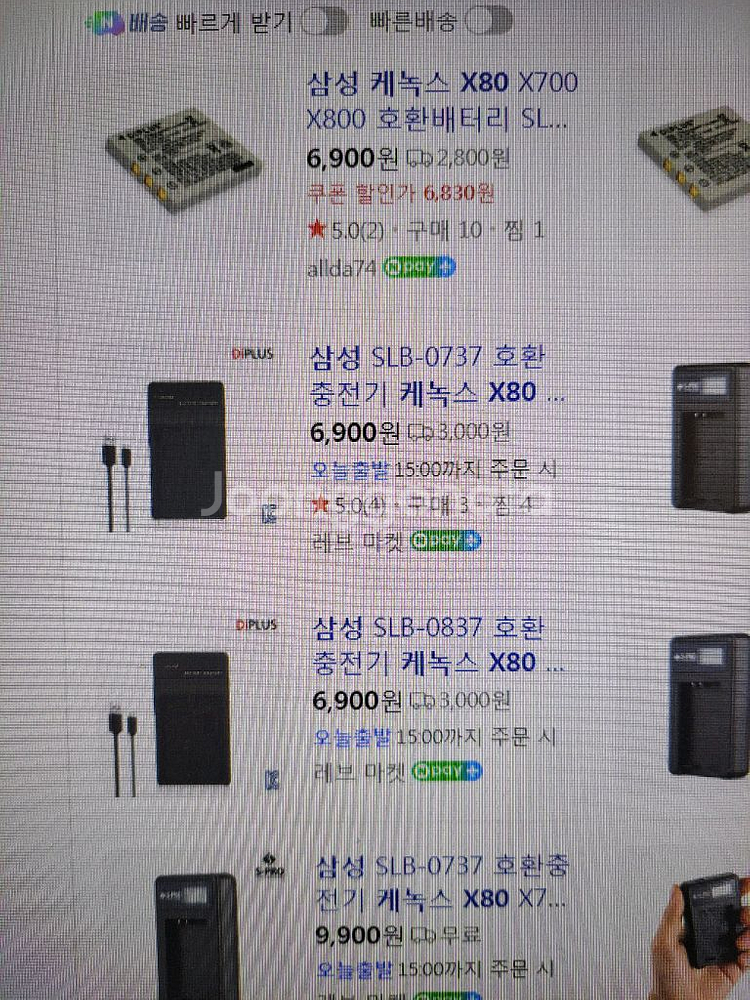Click the KC certification mark on the SLB-0837 listing
This screenshot has width=750, height=1000.
pos(272,775)
